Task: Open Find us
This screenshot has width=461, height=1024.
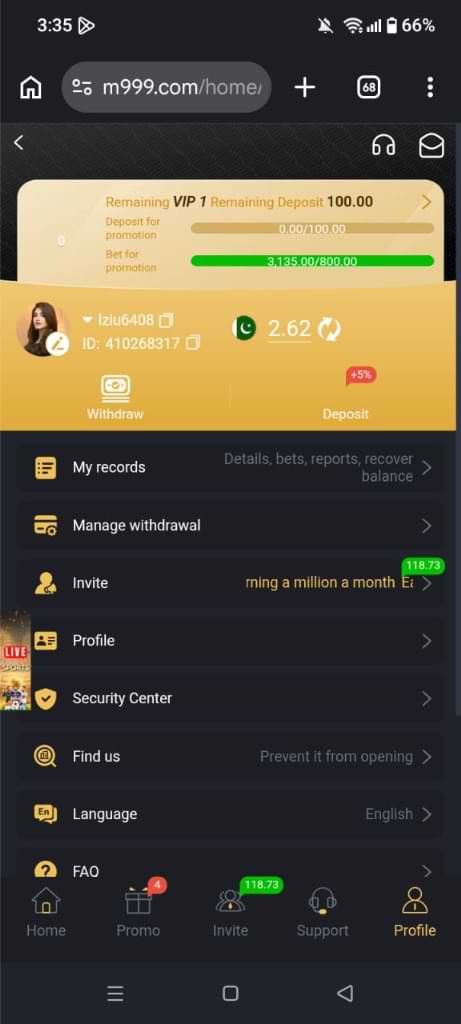Action: point(230,756)
